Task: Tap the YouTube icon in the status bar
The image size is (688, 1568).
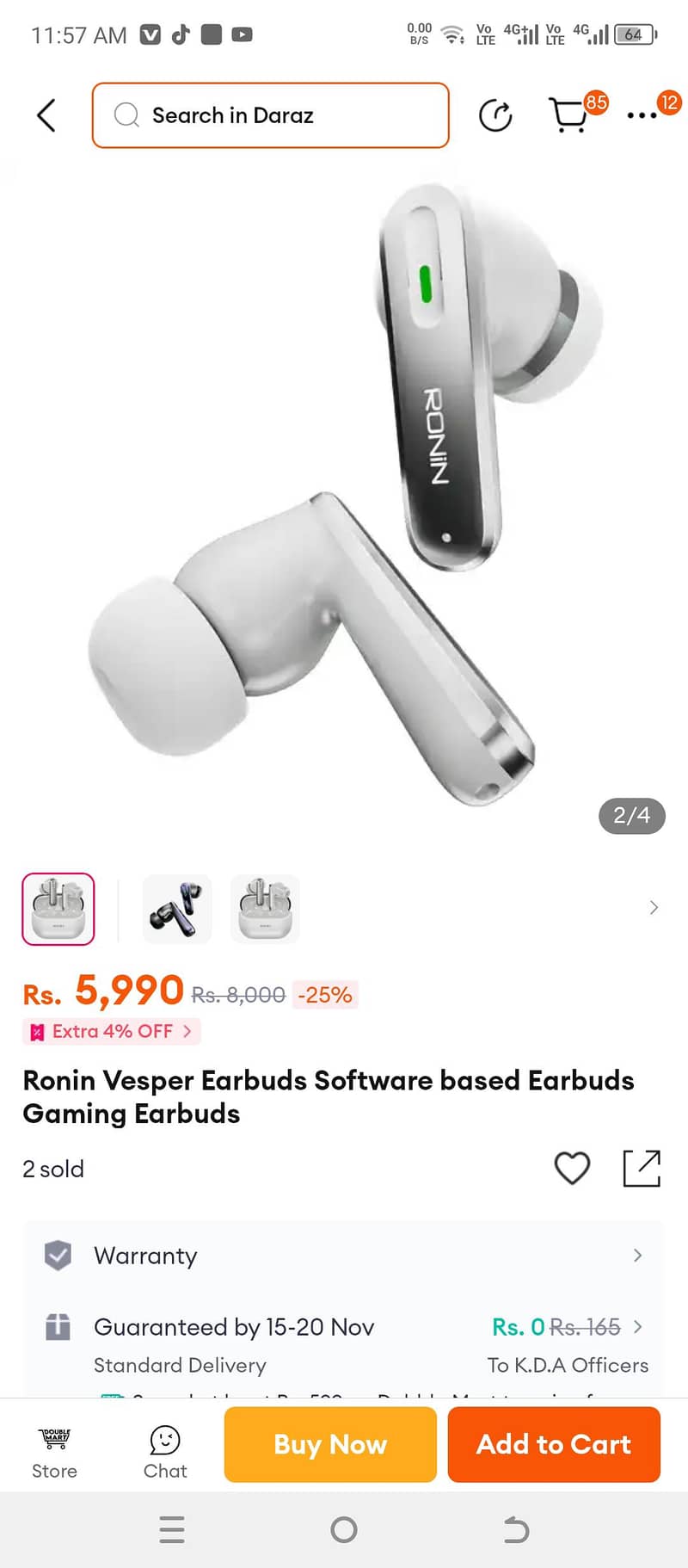Action: pyautogui.click(x=243, y=34)
